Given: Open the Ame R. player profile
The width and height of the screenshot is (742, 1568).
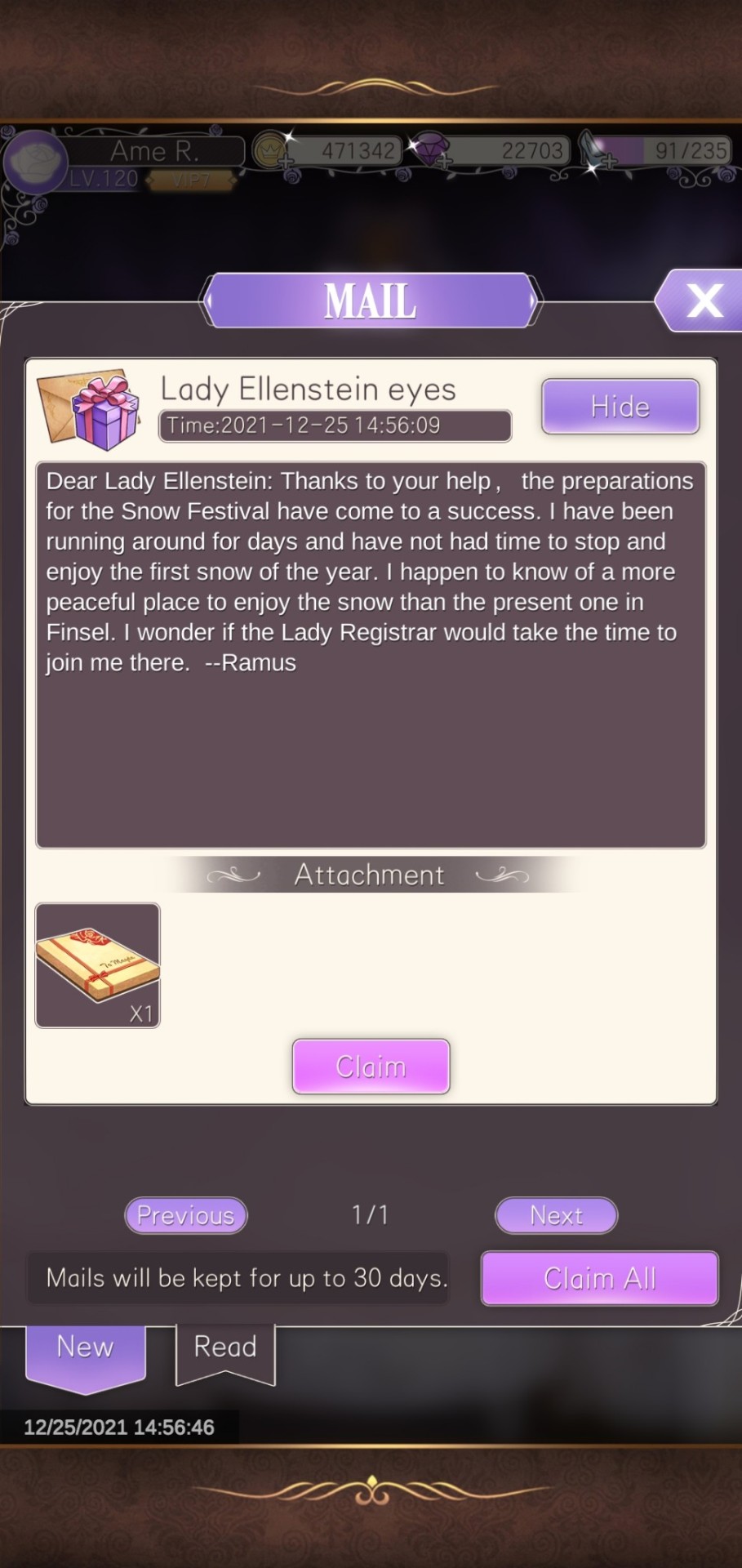Looking at the screenshot, I should pyautogui.click(x=36, y=161).
